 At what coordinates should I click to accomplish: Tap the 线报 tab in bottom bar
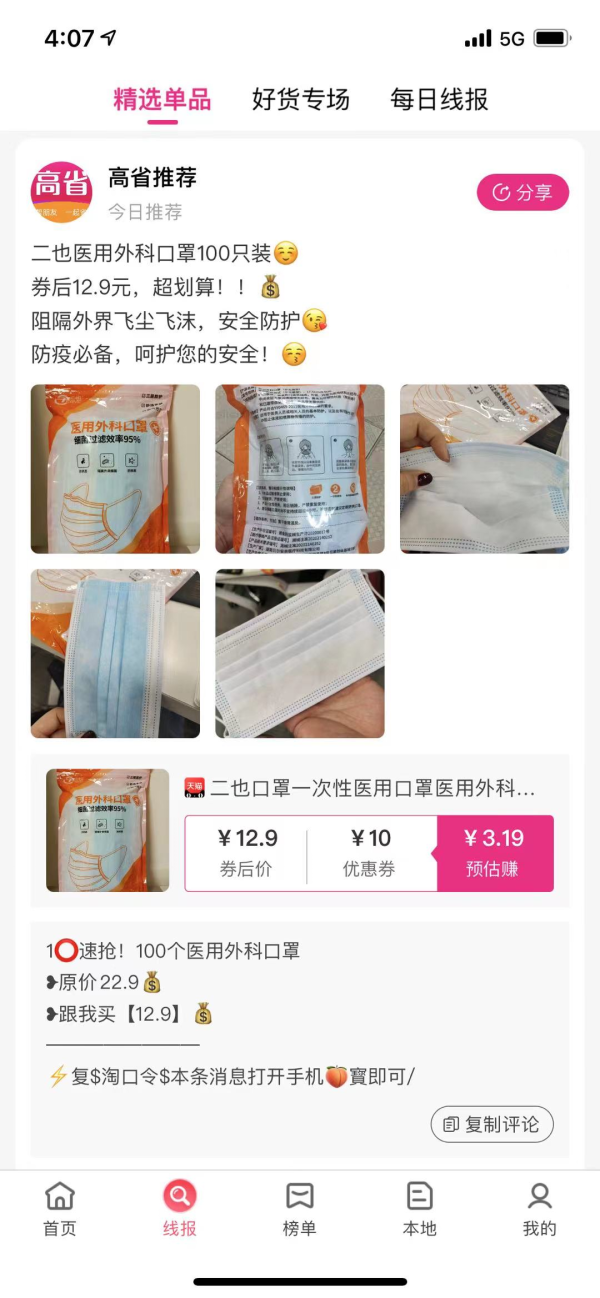tap(180, 1208)
